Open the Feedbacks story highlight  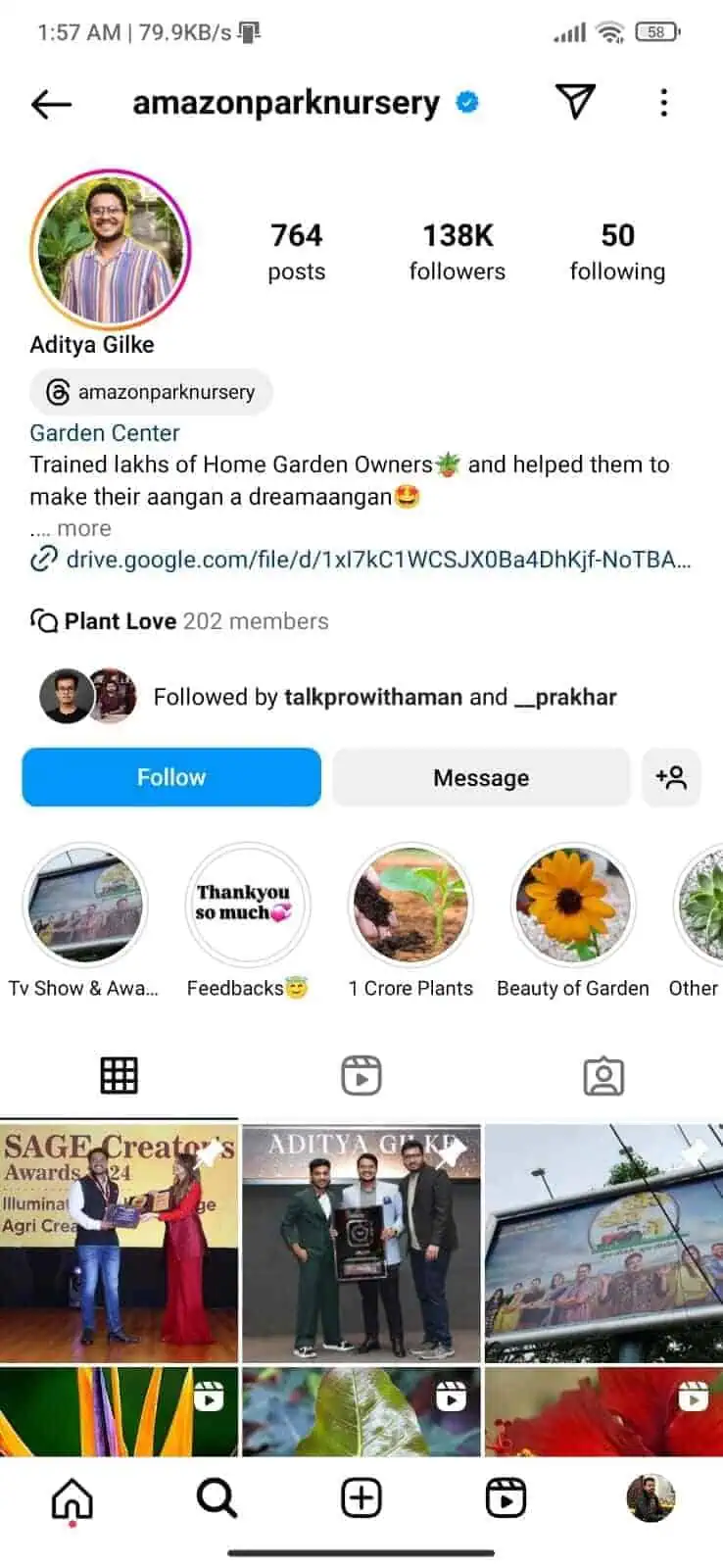(247, 906)
